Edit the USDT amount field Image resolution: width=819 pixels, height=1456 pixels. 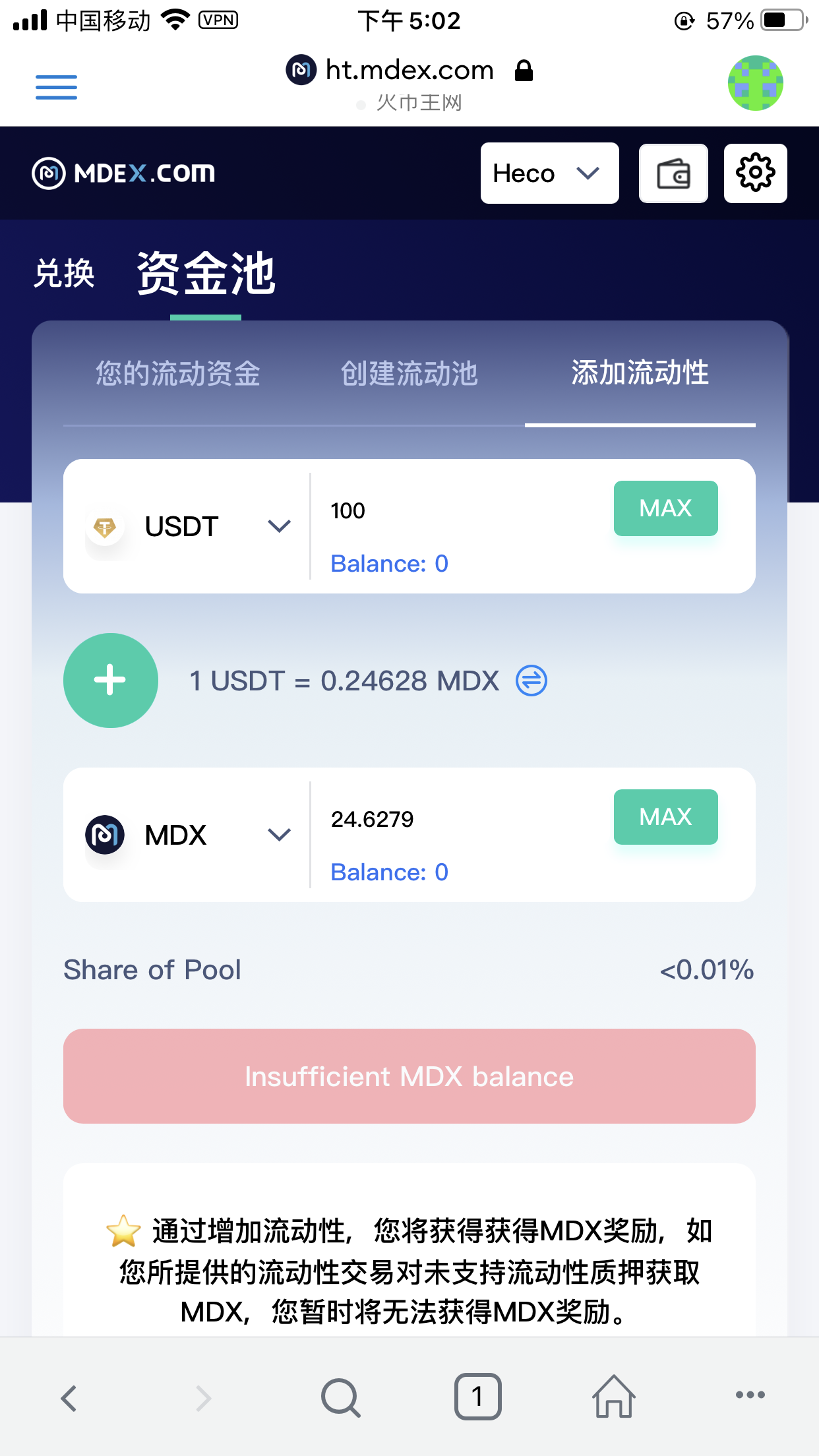click(x=462, y=511)
